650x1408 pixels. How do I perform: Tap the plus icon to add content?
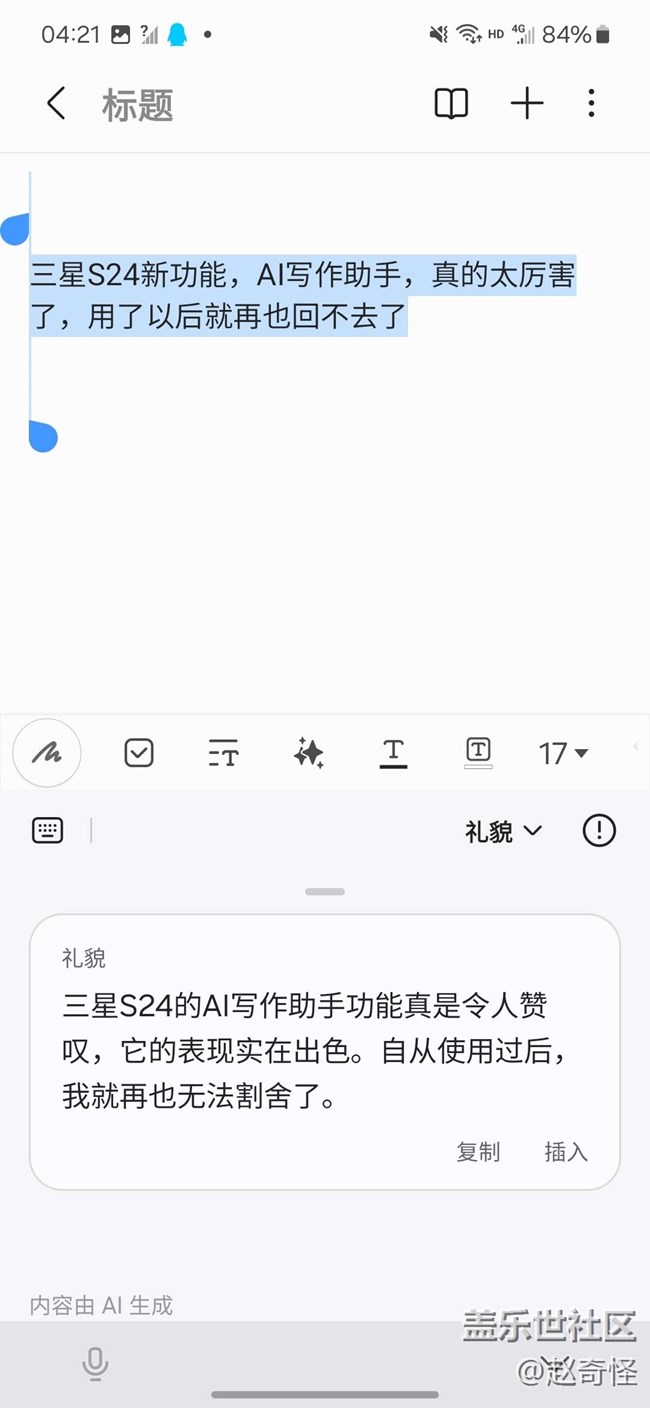[527, 104]
